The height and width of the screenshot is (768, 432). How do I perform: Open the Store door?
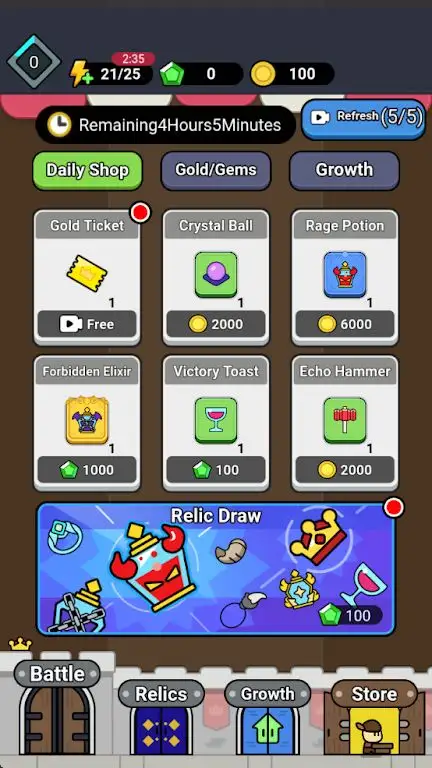point(375,717)
